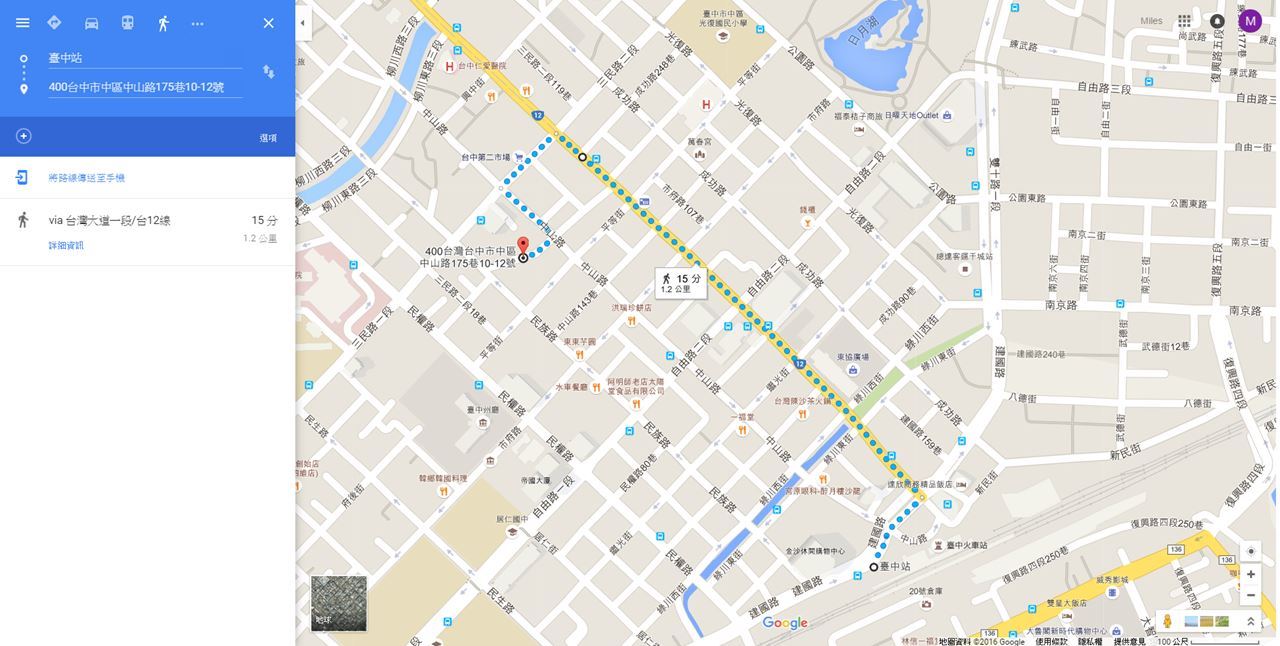Select walking directions mode

click(x=163, y=23)
